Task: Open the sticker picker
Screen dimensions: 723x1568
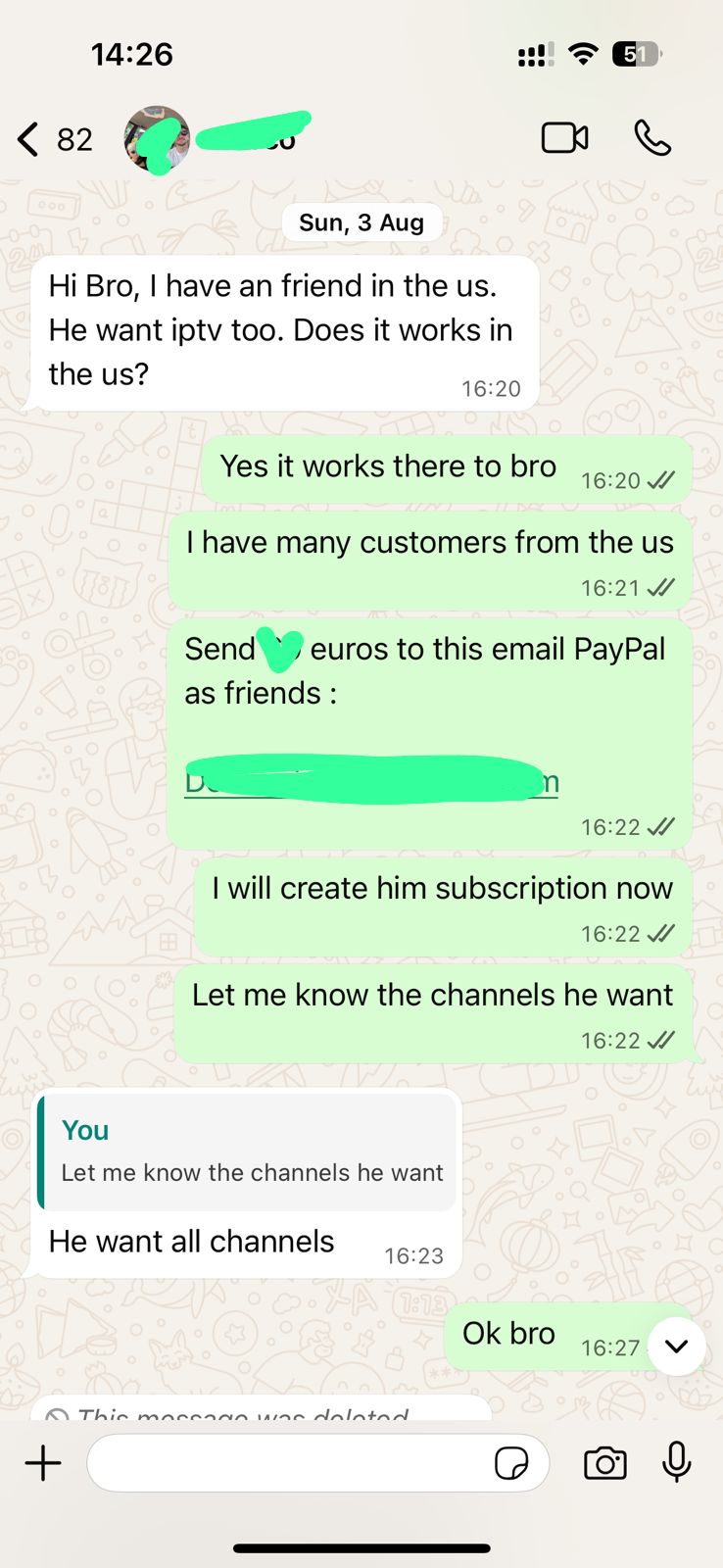Action: click(511, 1464)
